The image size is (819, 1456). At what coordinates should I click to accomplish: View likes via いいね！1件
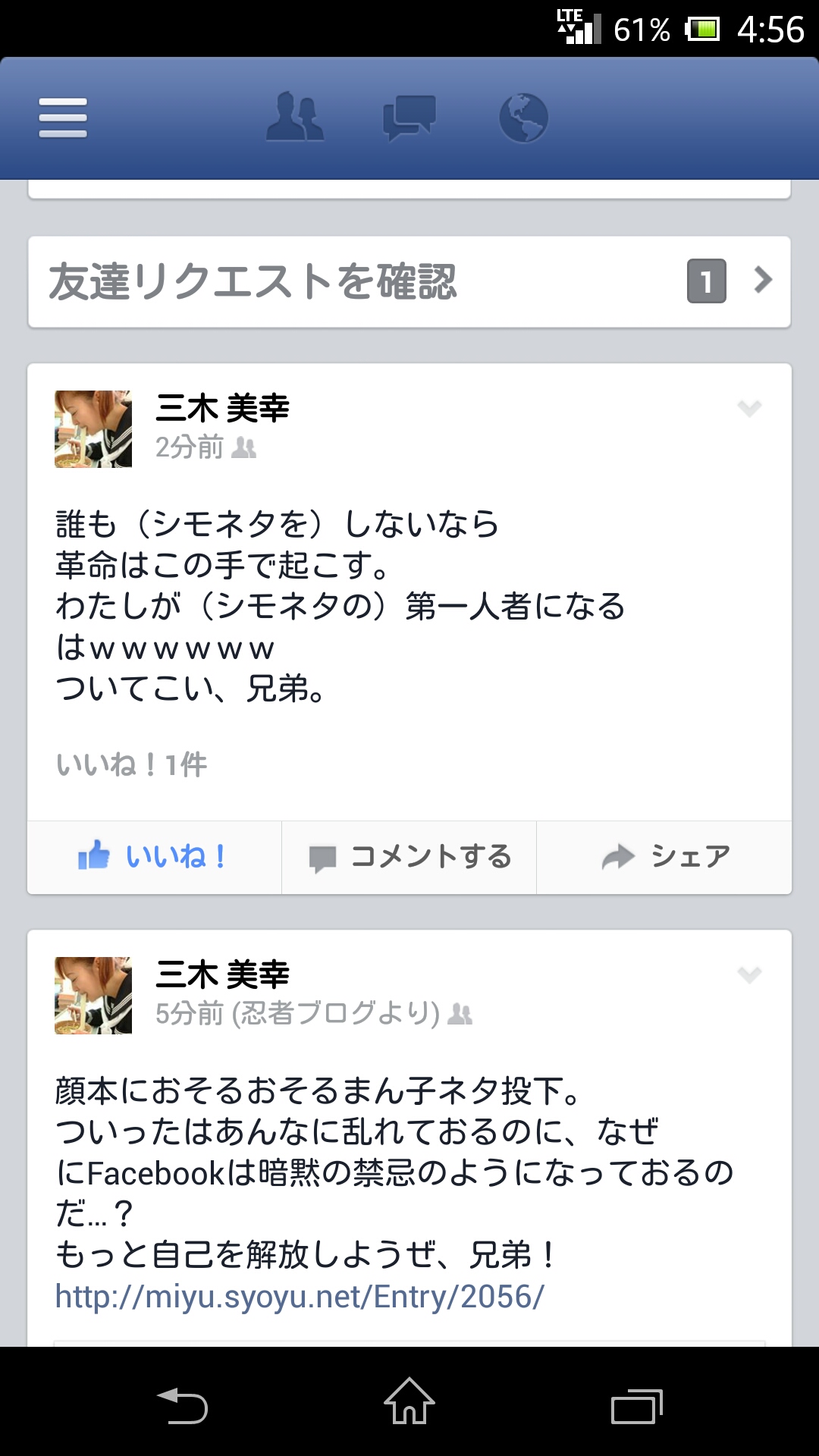pyautogui.click(x=131, y=764)
